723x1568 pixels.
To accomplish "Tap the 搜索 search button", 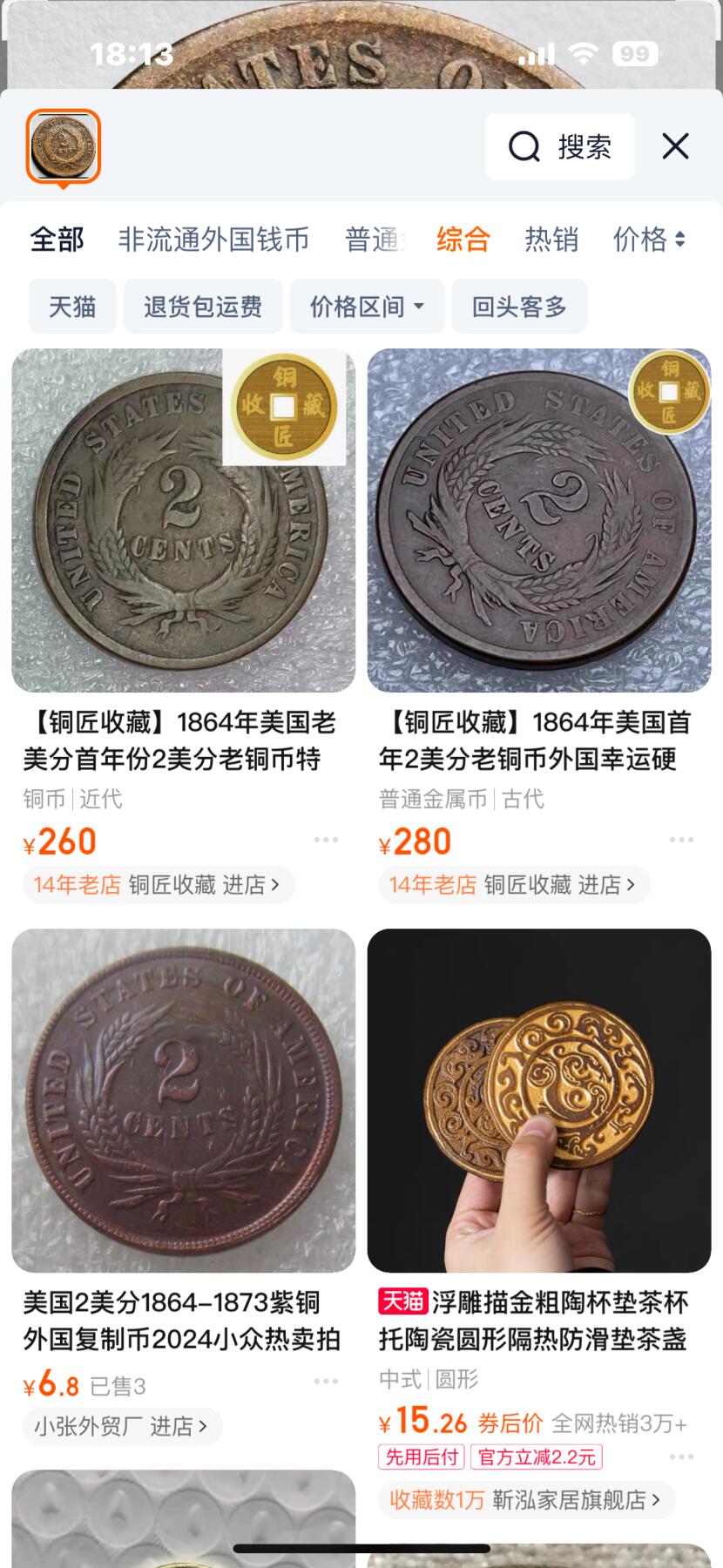I will click(x=560, y=147).
